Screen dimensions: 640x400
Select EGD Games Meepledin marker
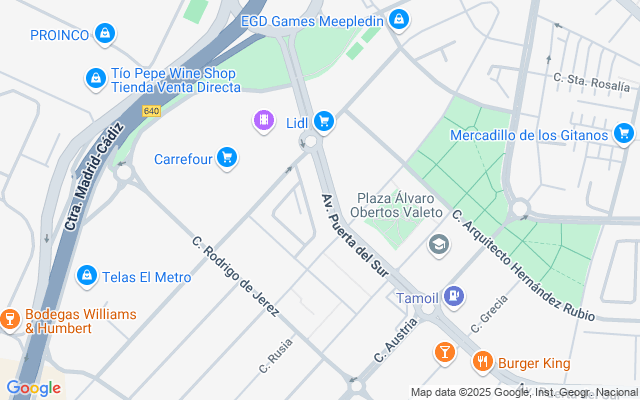(399, 19)
